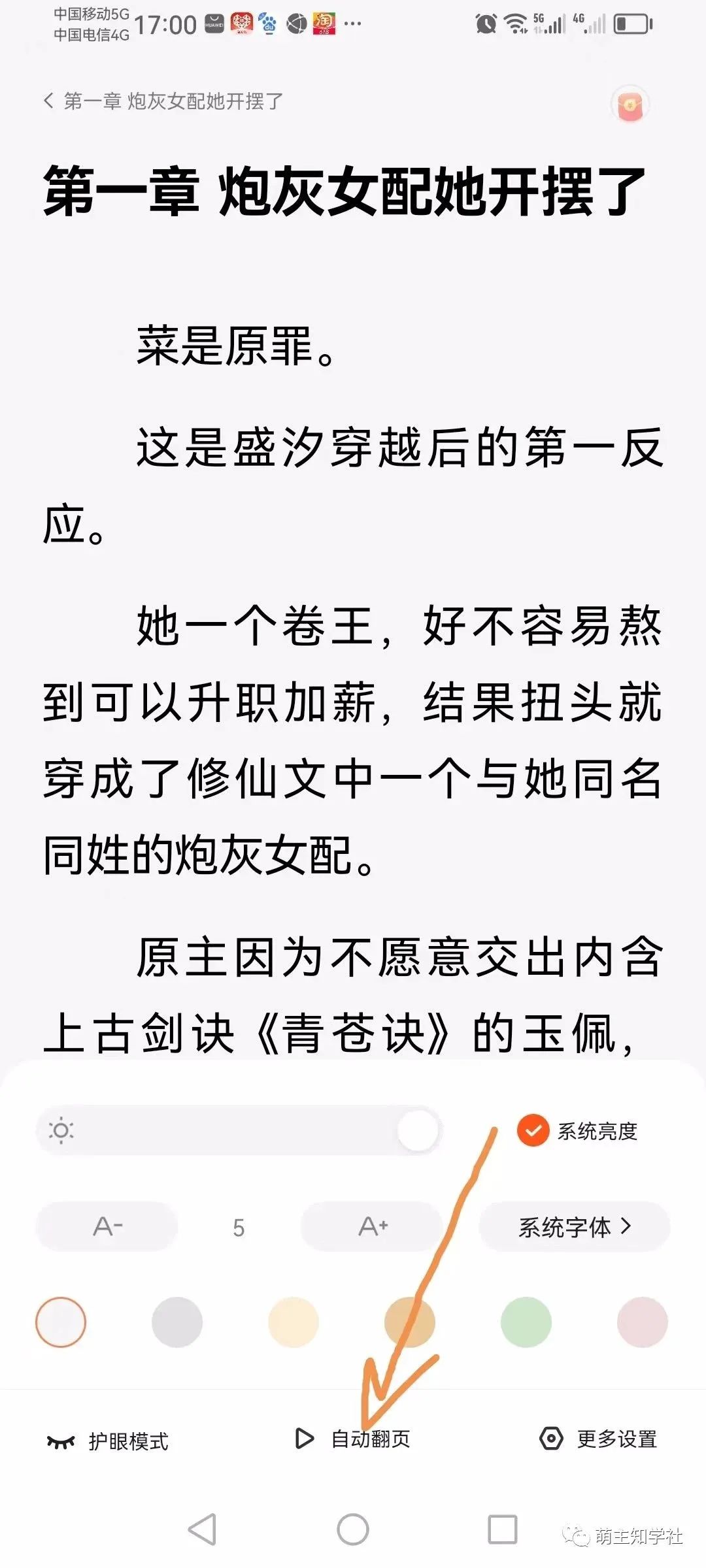Tap the brightness slider handle
Image resolution: width=706 pixels, height=1568 pixels.
tap(417, 1131)
